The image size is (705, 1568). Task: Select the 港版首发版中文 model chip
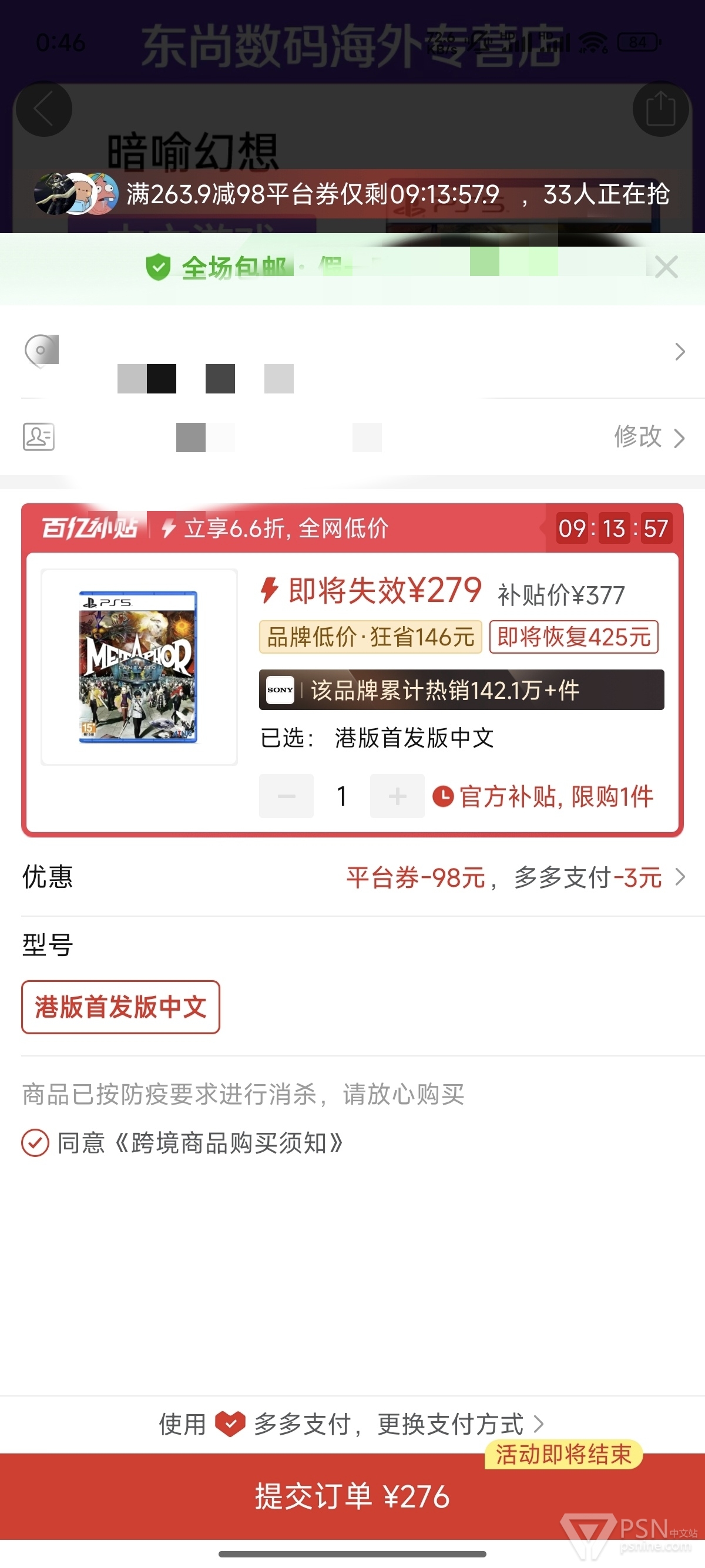tap(120, 1007)
